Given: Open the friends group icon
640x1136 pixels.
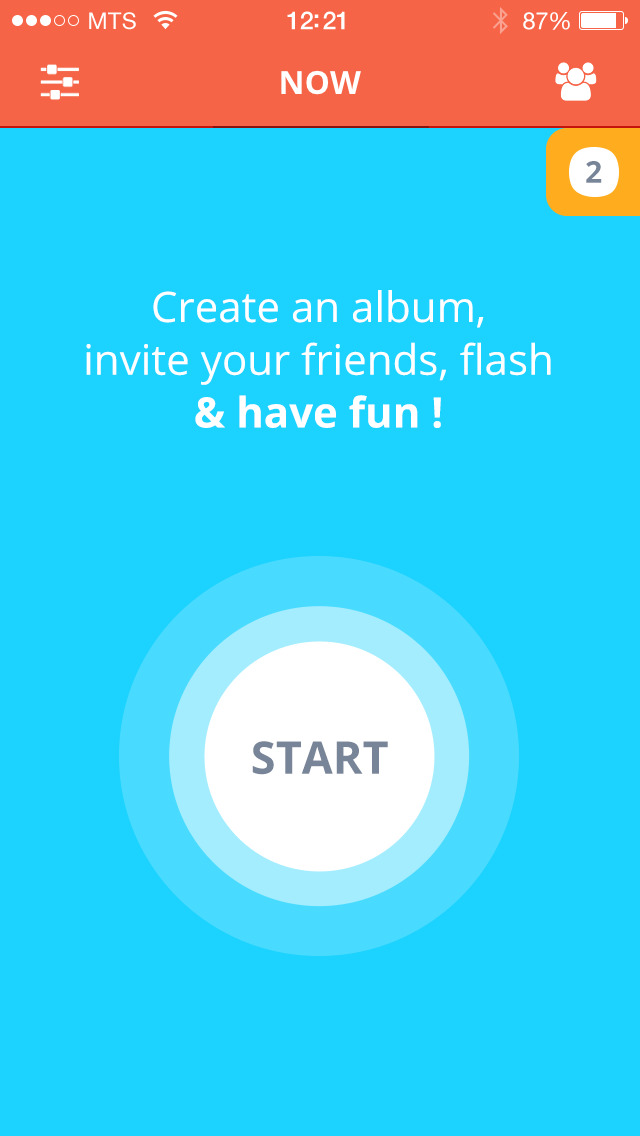Looking at the screenshot, I should coord(575,82).
